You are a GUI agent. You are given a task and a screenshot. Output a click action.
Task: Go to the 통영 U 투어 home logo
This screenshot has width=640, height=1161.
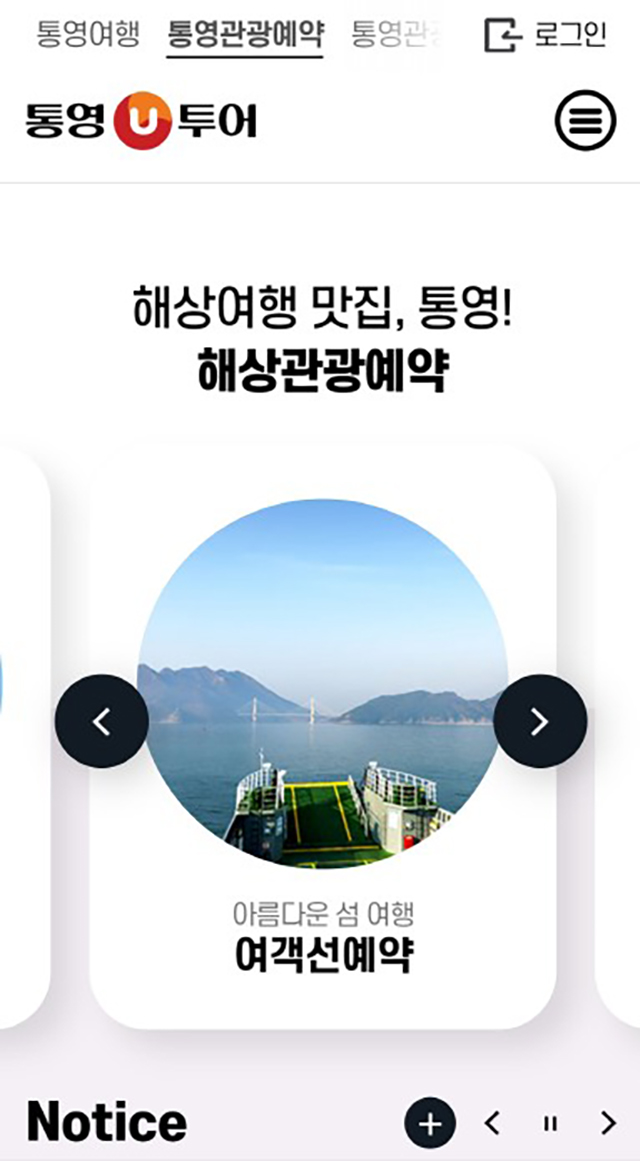[x=141, y=120]
